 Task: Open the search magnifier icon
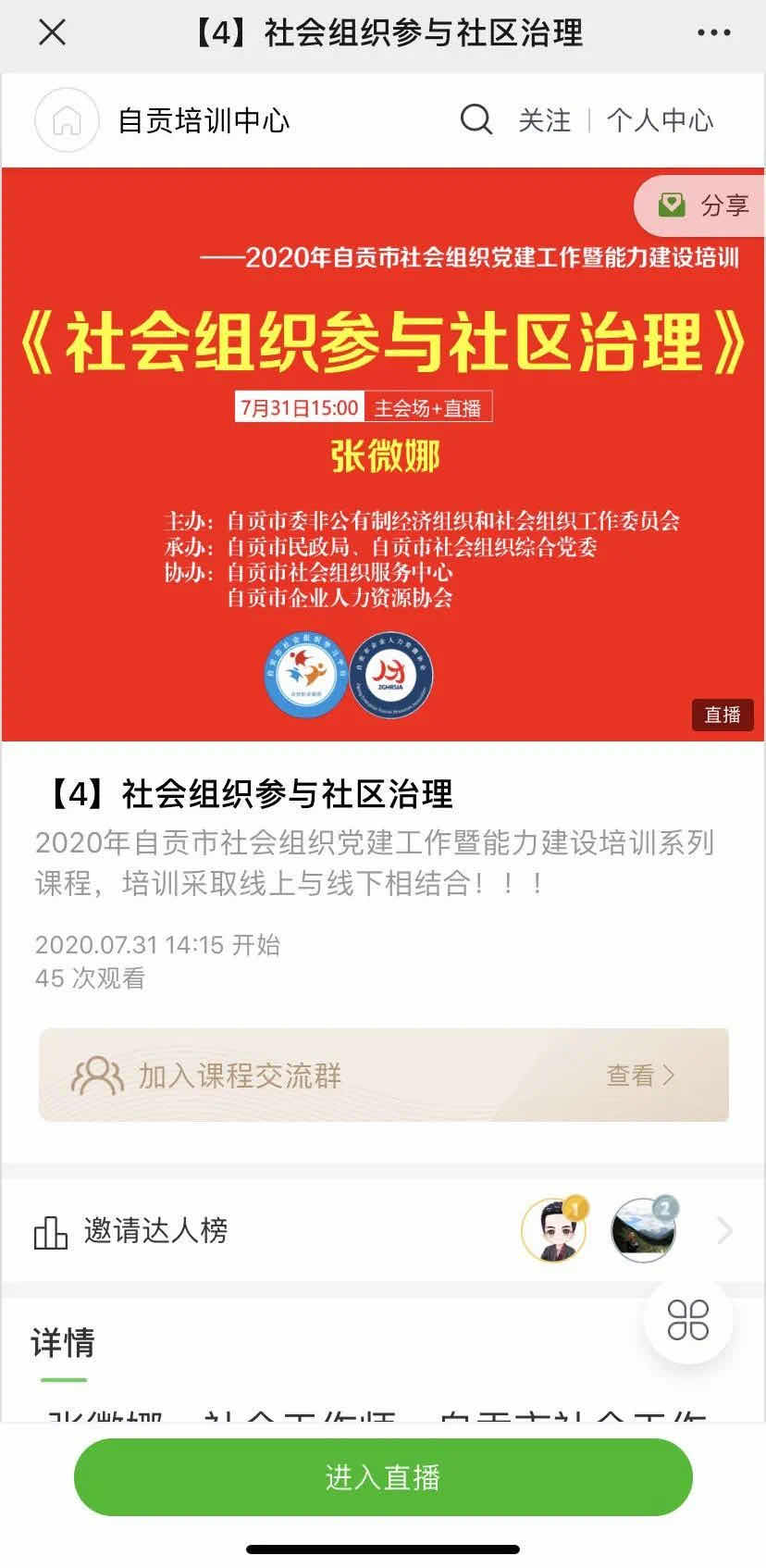476,120
